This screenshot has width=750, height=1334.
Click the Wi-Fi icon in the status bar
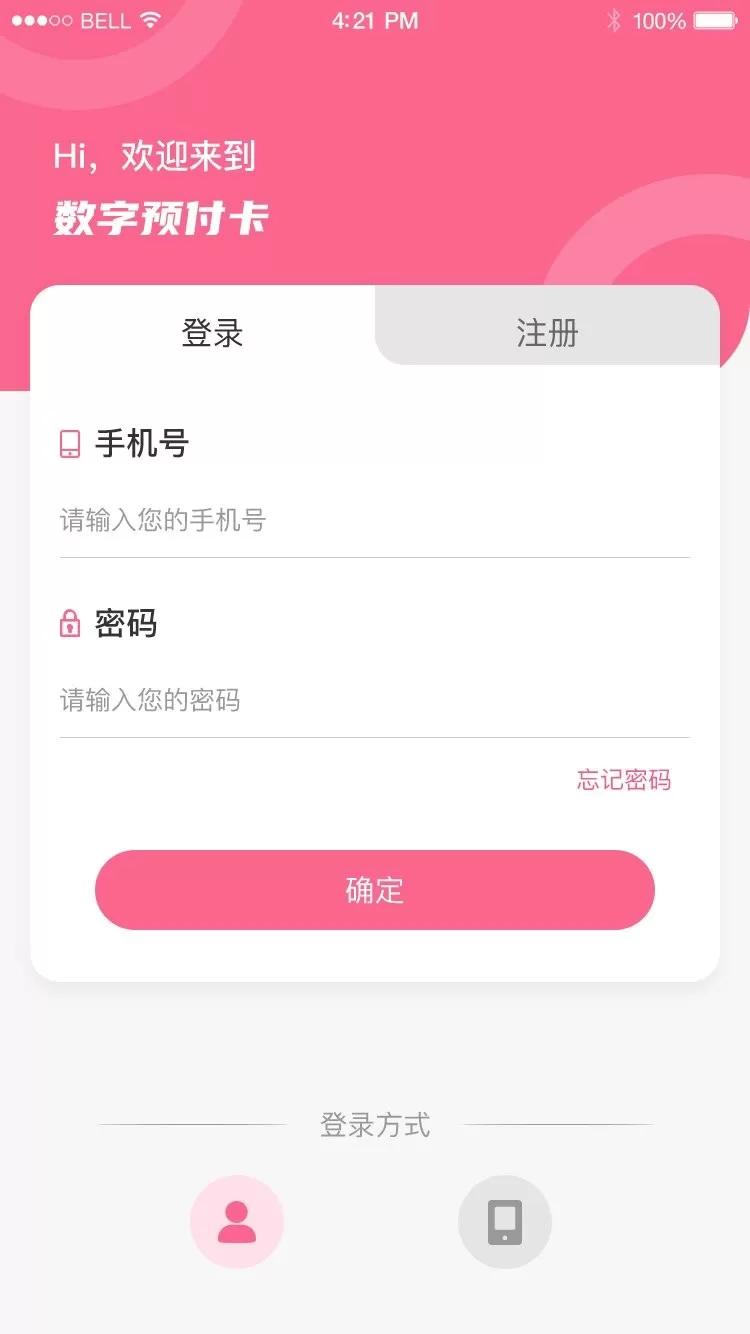click(x=148, y=18)
